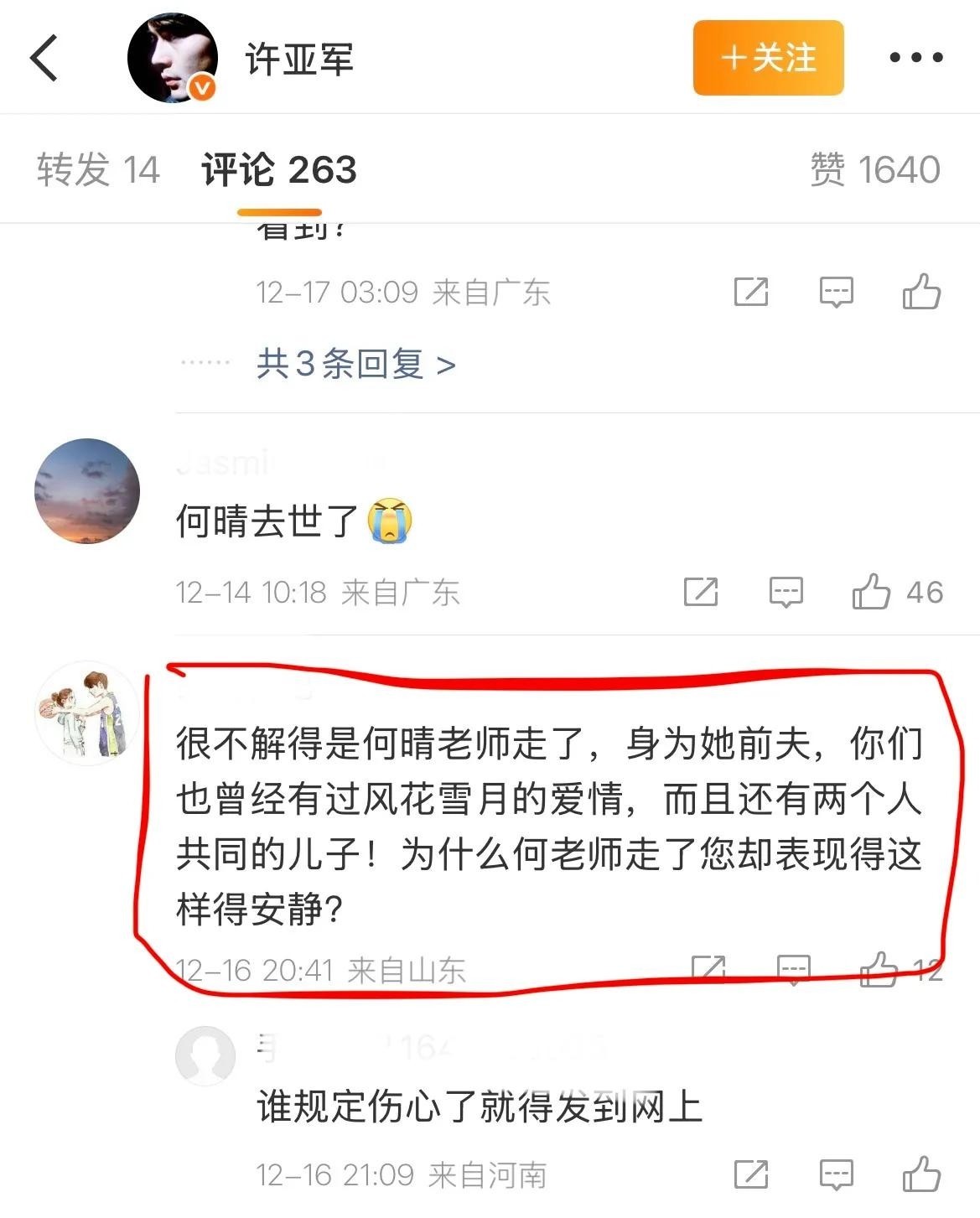Reply to the comment 何晴去世了

[x=786, y=592]
